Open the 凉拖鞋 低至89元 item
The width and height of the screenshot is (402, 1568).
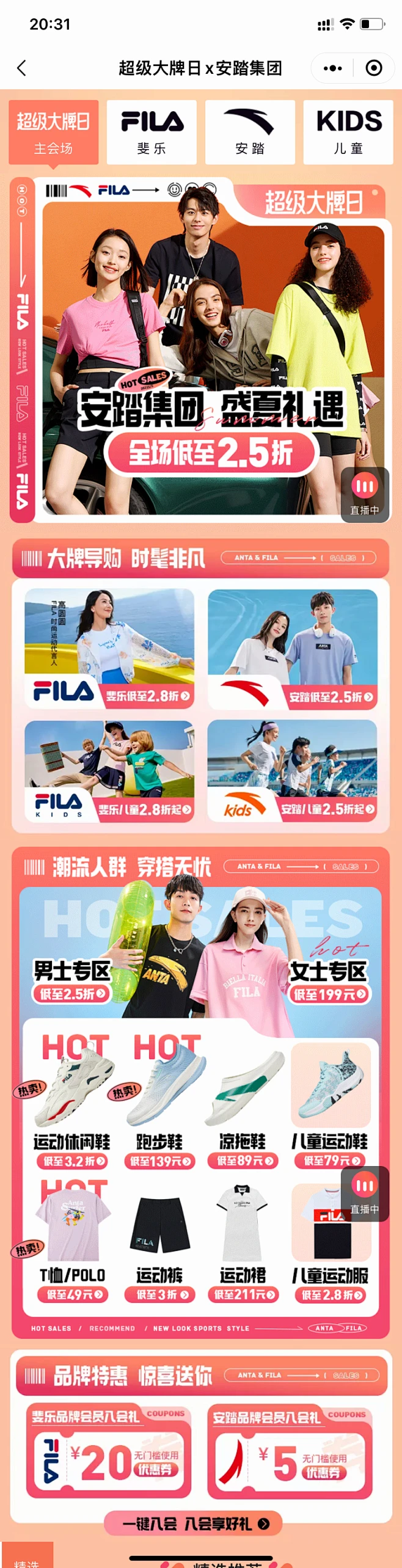[x=243, y=1111]
